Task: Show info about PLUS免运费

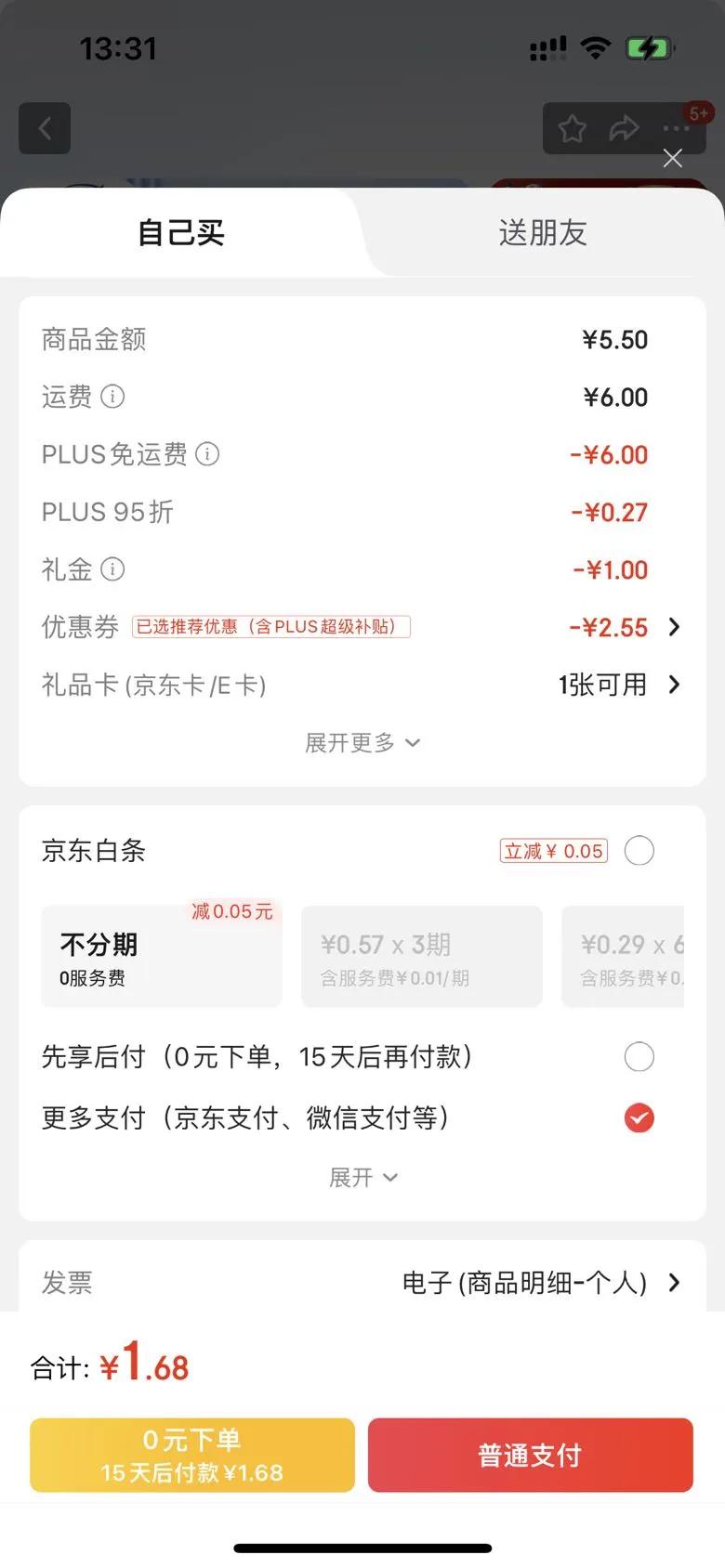Action: coord(208,454)
